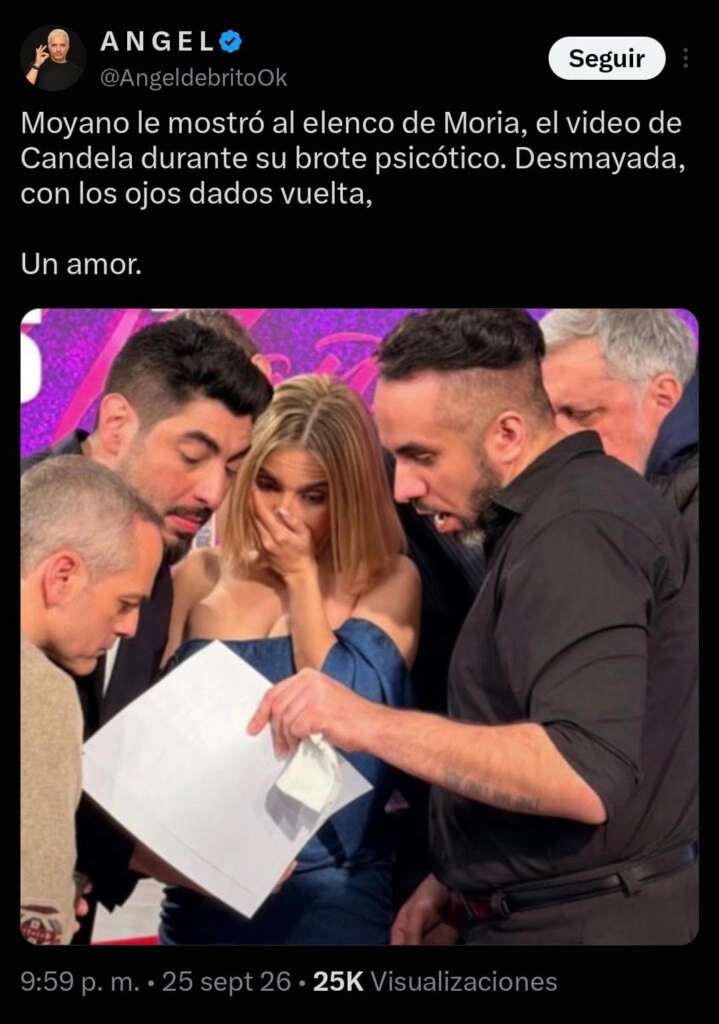Open the @AngeldebritoOk profile handle

193,78
